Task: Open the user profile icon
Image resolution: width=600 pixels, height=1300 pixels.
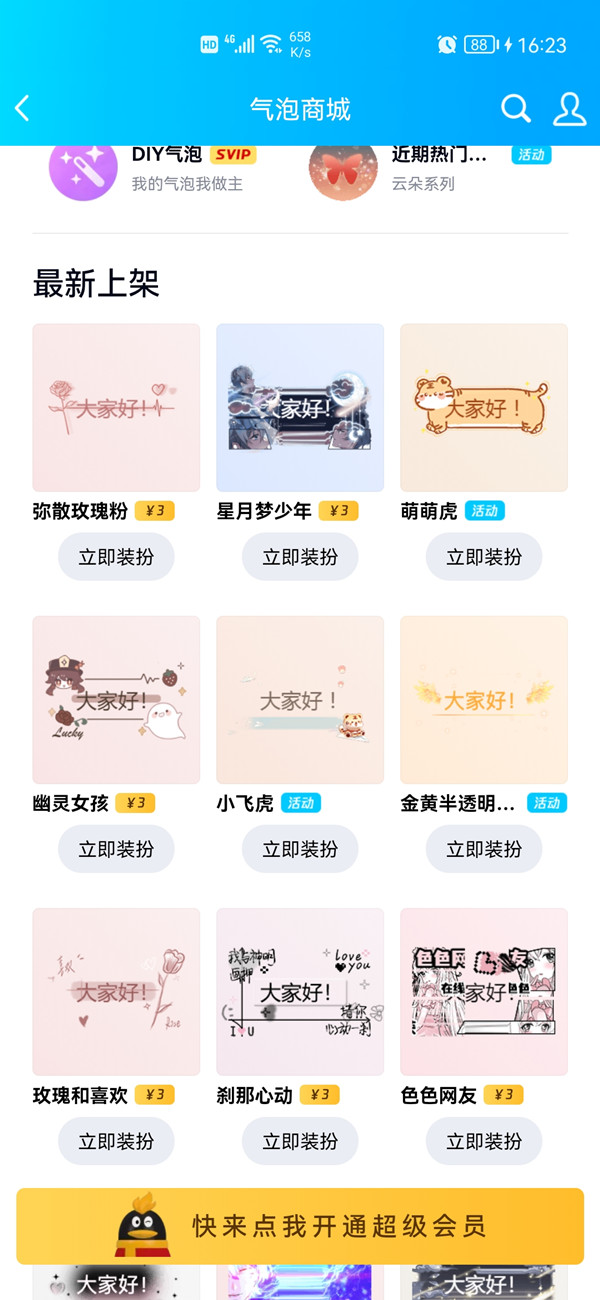Action: click(569, 109)
